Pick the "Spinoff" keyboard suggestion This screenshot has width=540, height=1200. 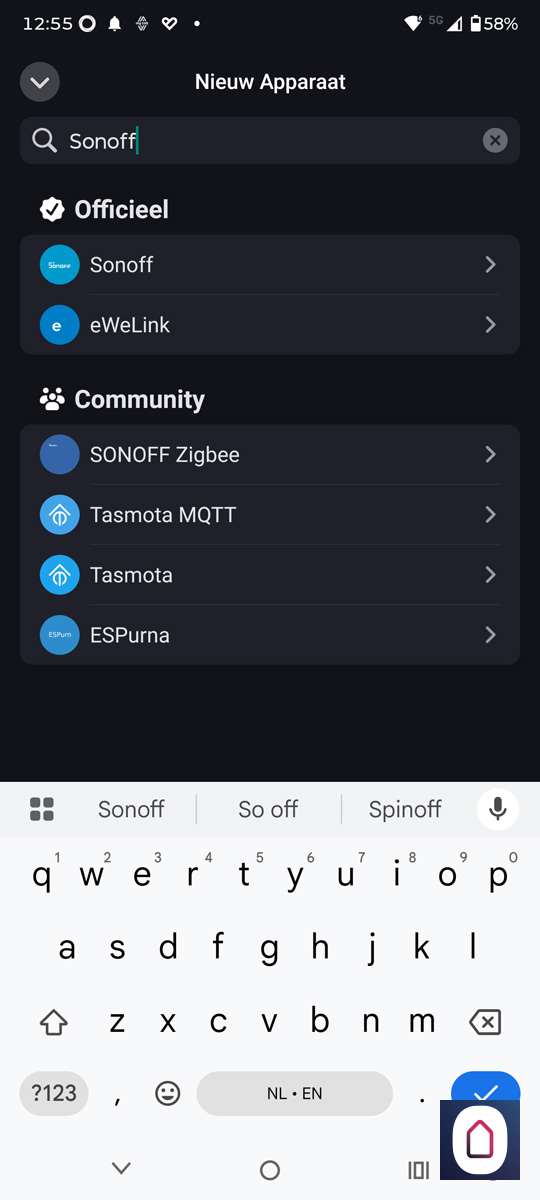[405, 809]
